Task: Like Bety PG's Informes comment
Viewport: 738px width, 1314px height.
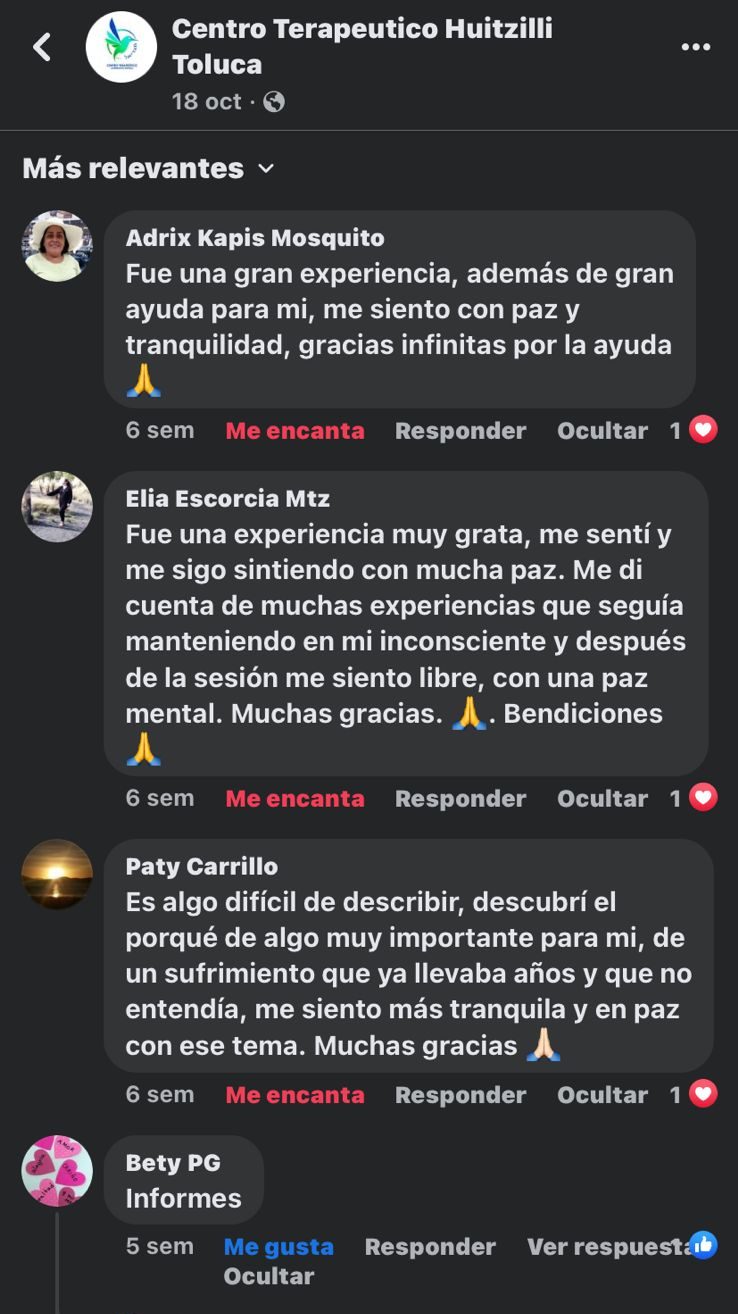Action: tap(278, 1247)
